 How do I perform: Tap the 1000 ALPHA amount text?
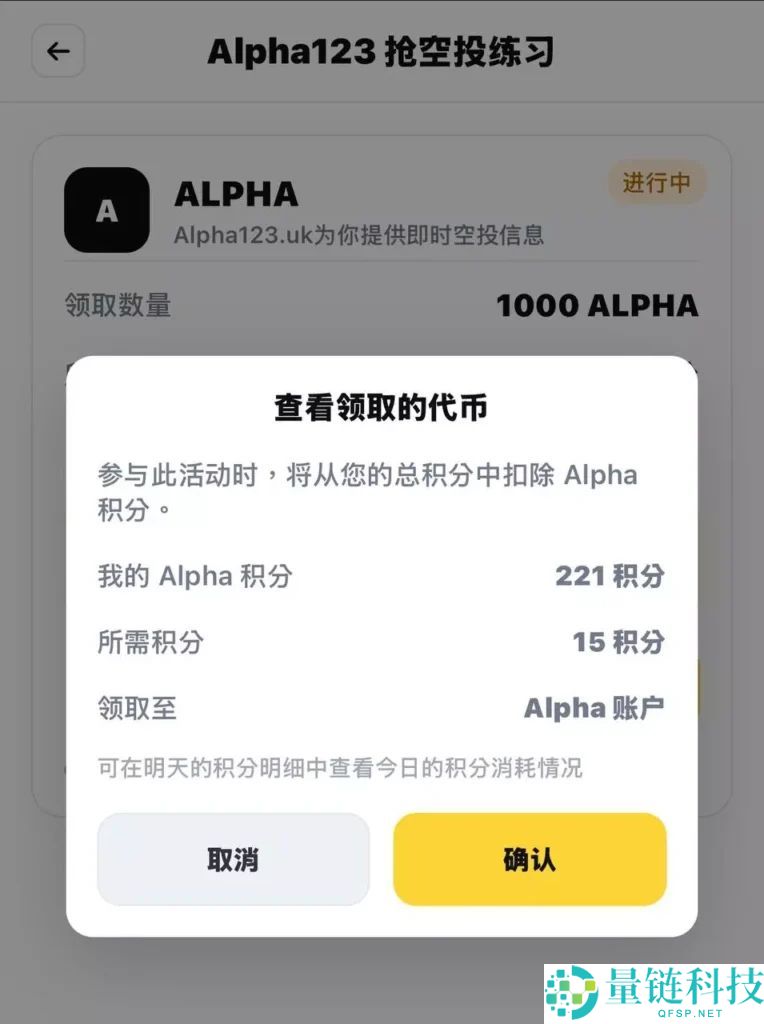click(x=598, y=306)
